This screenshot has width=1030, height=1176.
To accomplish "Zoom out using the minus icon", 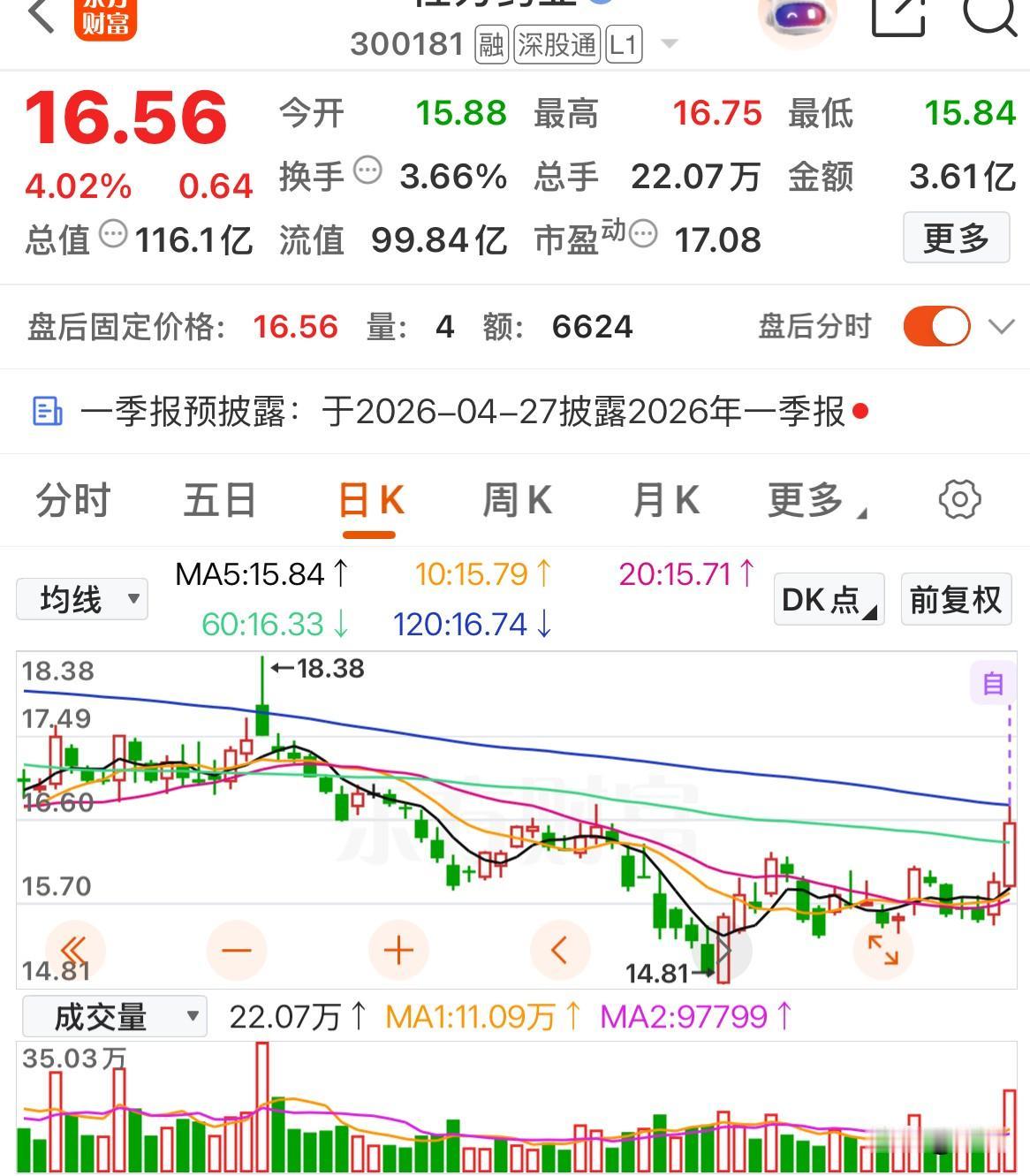I will click(235, 950).
